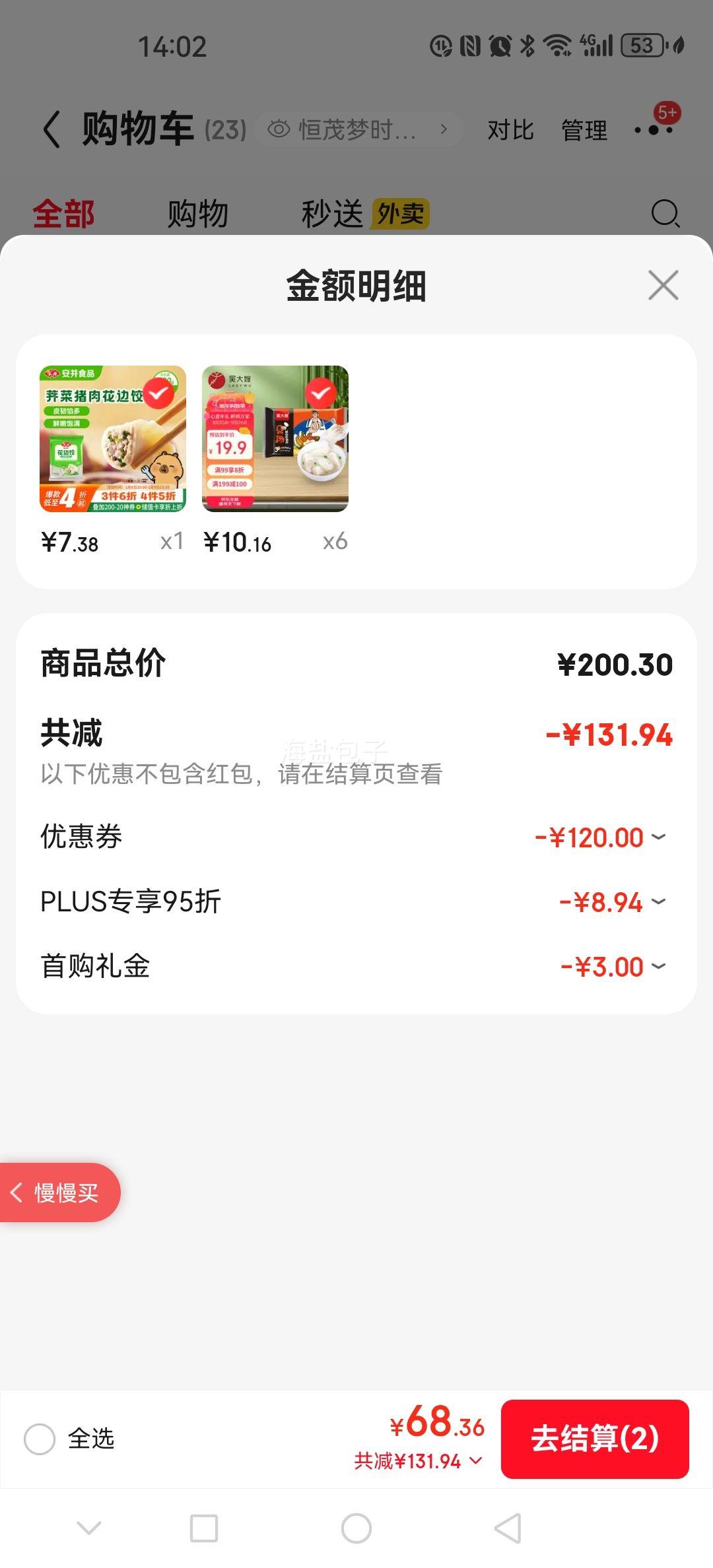Image resolution: width=713 pixels, height=1568 pixels.
Task: Open the 管理 cart management option
Action: point(584,130)
